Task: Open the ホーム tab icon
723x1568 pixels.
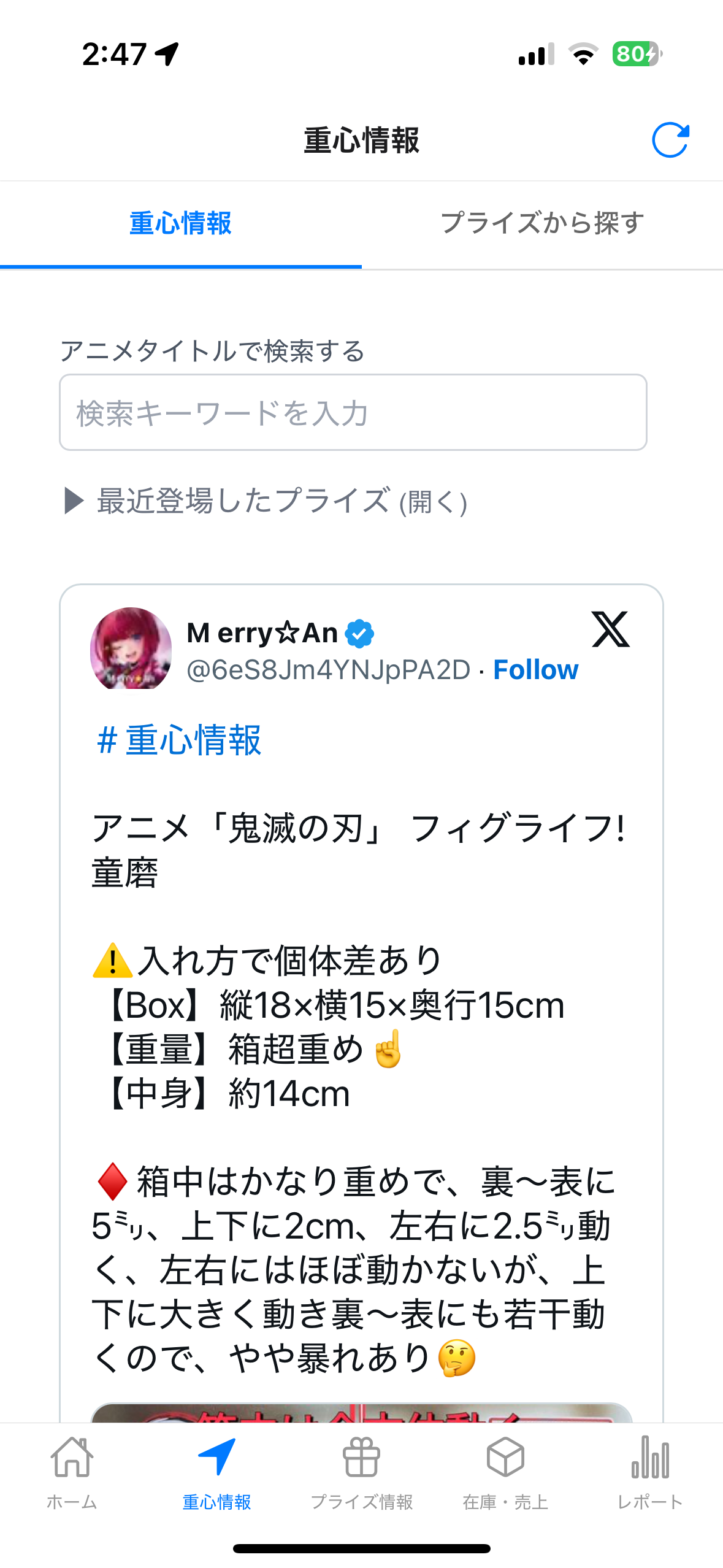Action: [71, 1456]
